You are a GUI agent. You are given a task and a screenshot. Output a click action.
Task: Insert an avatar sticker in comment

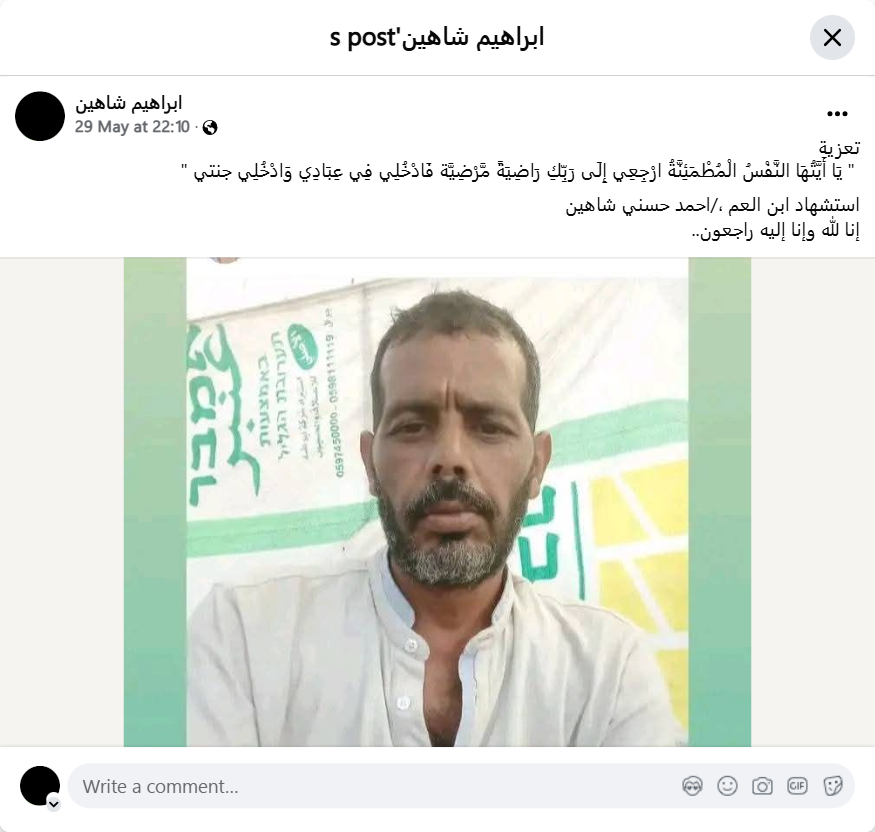(x=692, y=786)
